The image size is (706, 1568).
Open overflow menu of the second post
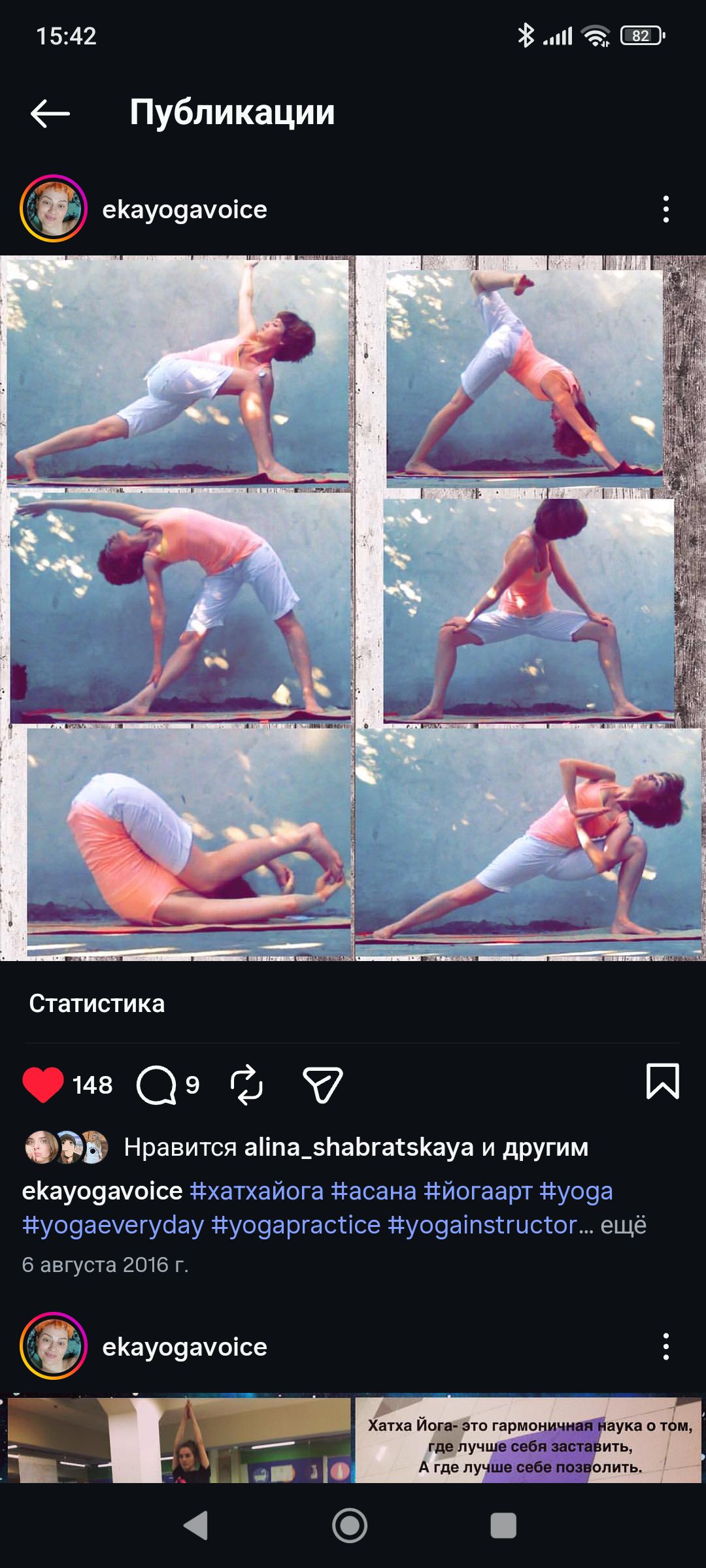coord(665,1347)
